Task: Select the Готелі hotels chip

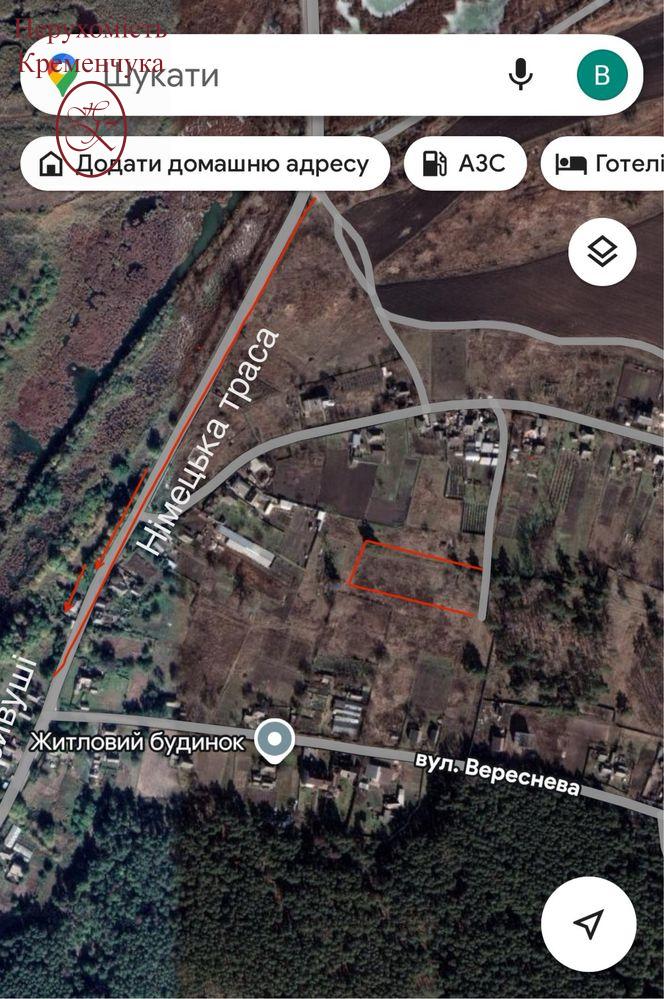Action: [x=607, y=164]
